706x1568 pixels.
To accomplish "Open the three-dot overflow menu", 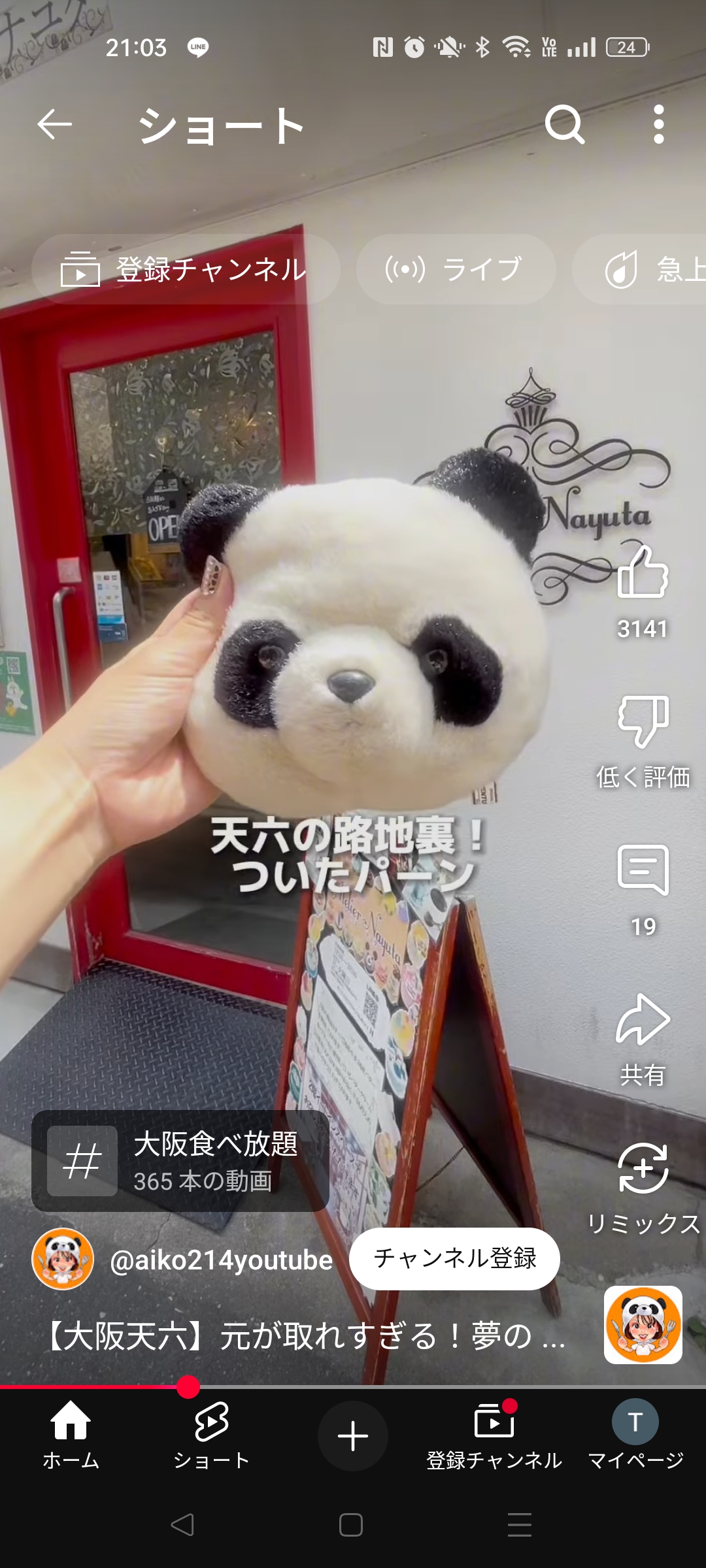I will coord(658,124).
